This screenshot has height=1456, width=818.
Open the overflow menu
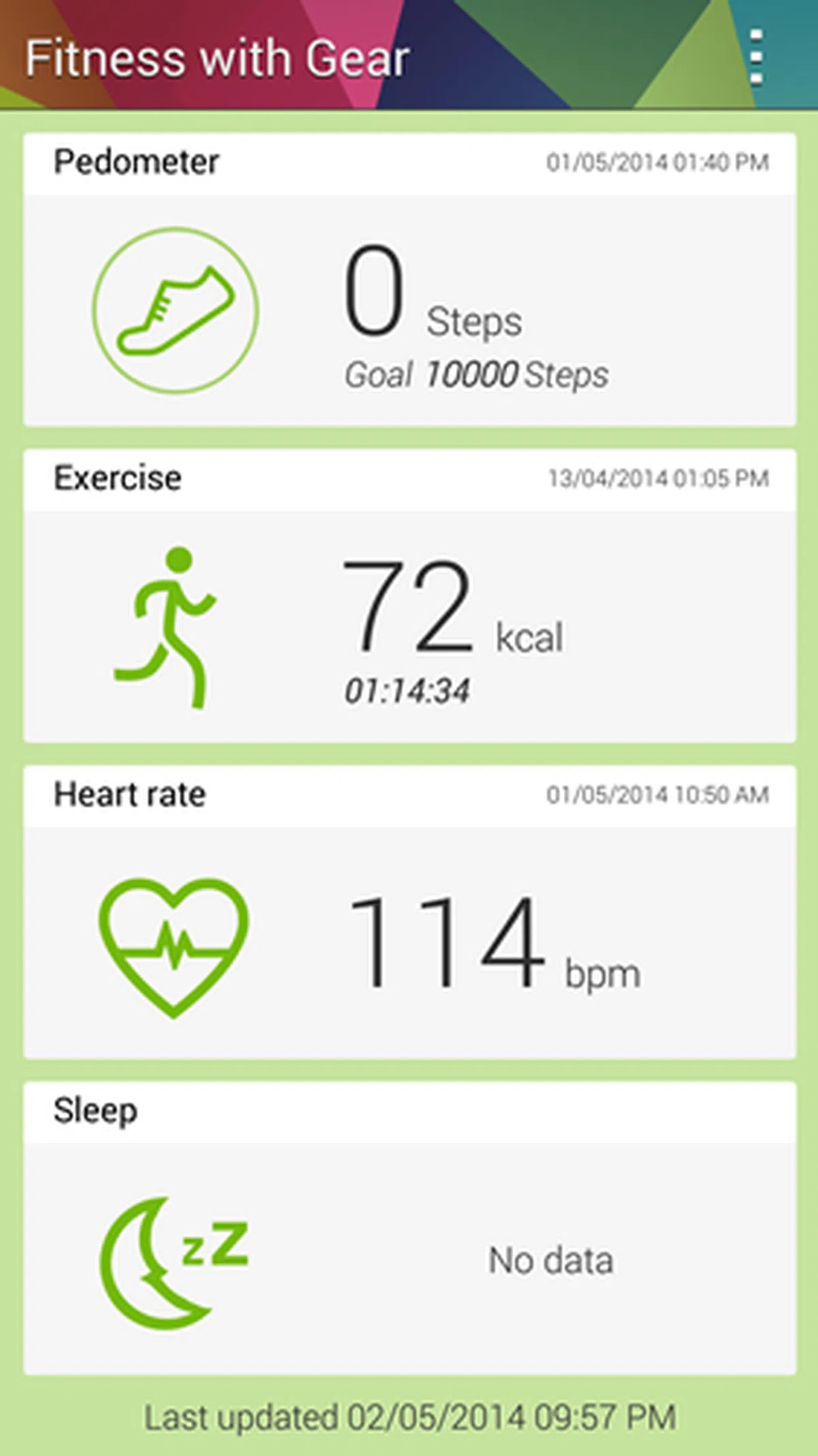coord(756,57)
